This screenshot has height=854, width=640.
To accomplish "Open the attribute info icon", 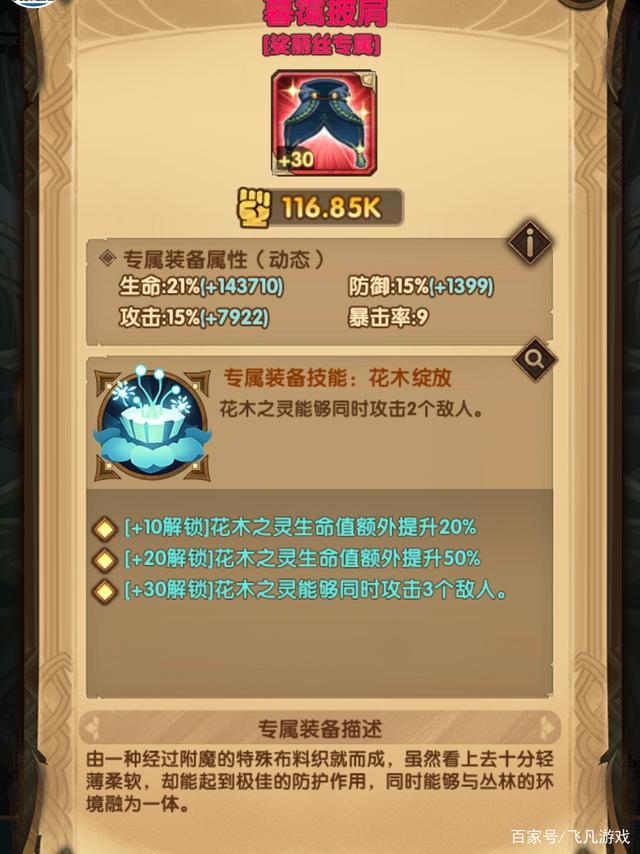I will coord(531,243).
